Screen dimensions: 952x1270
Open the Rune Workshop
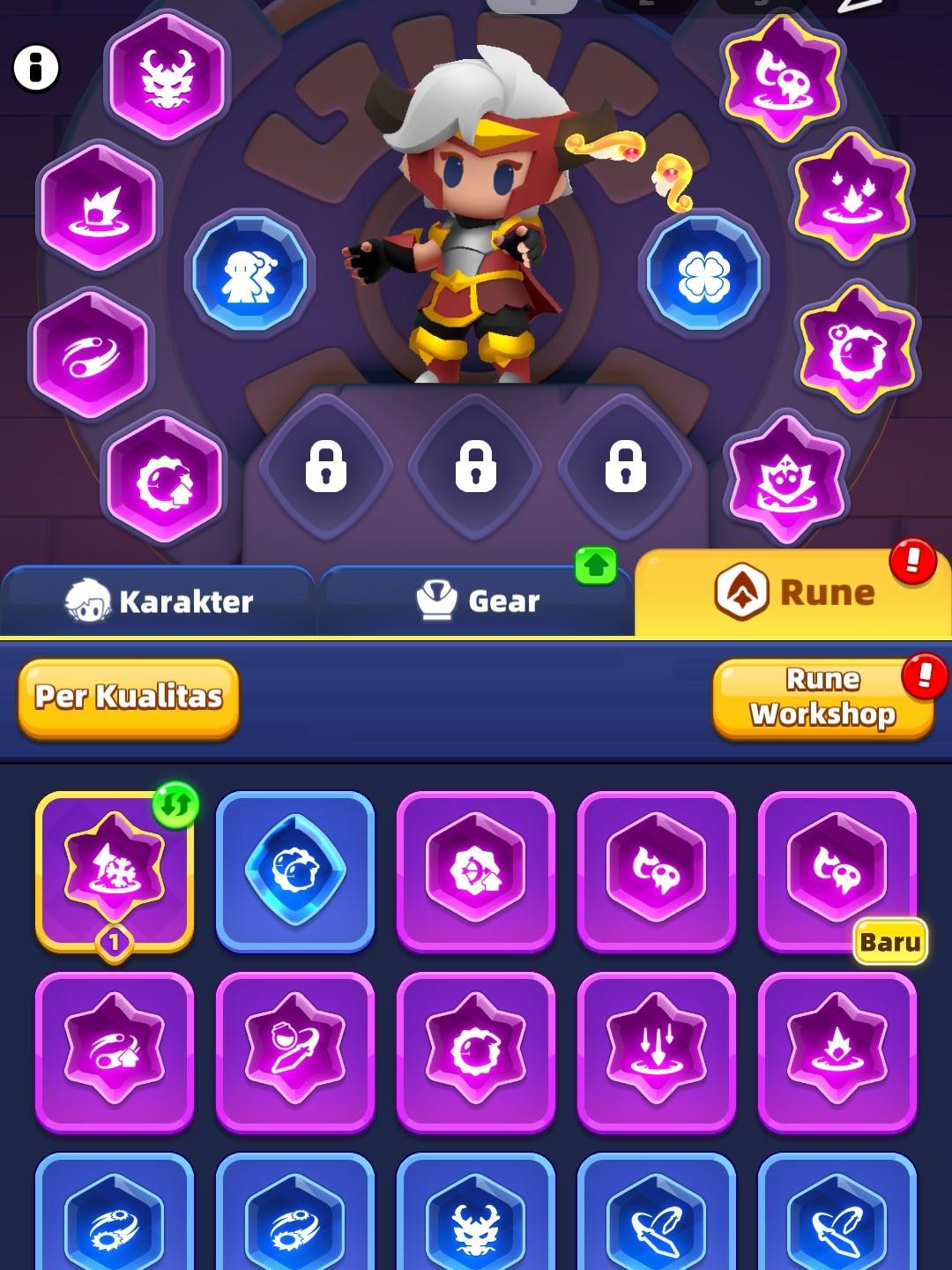tap(822, 697)
